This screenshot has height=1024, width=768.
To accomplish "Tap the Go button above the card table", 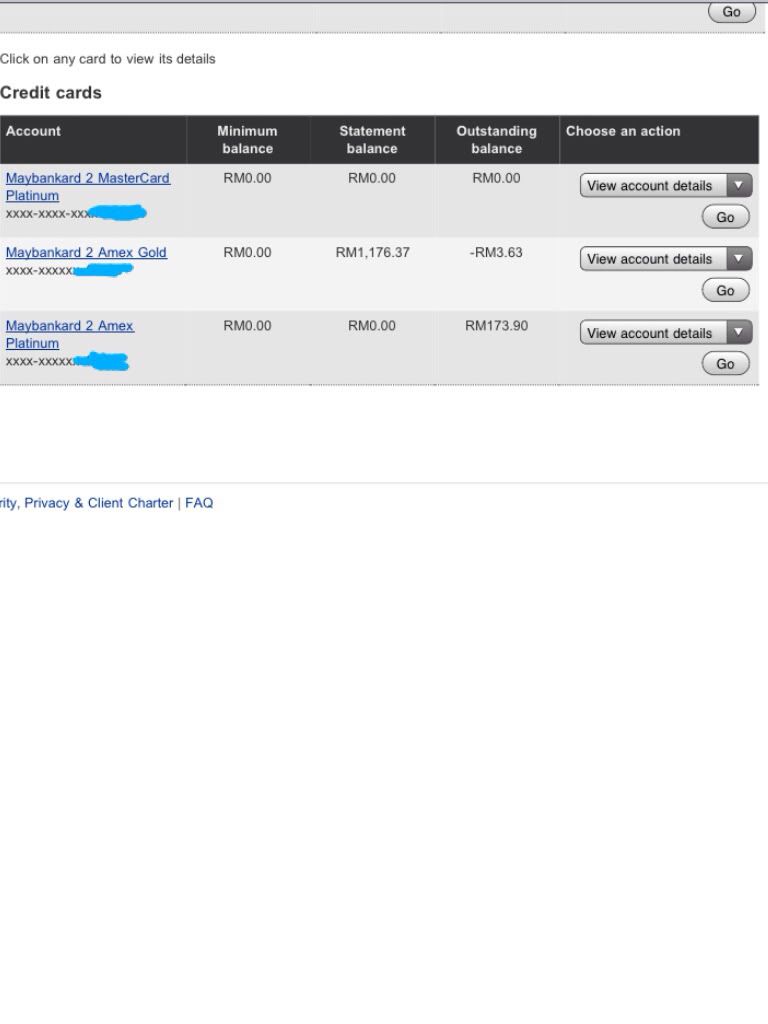I will tap(731, 12).
